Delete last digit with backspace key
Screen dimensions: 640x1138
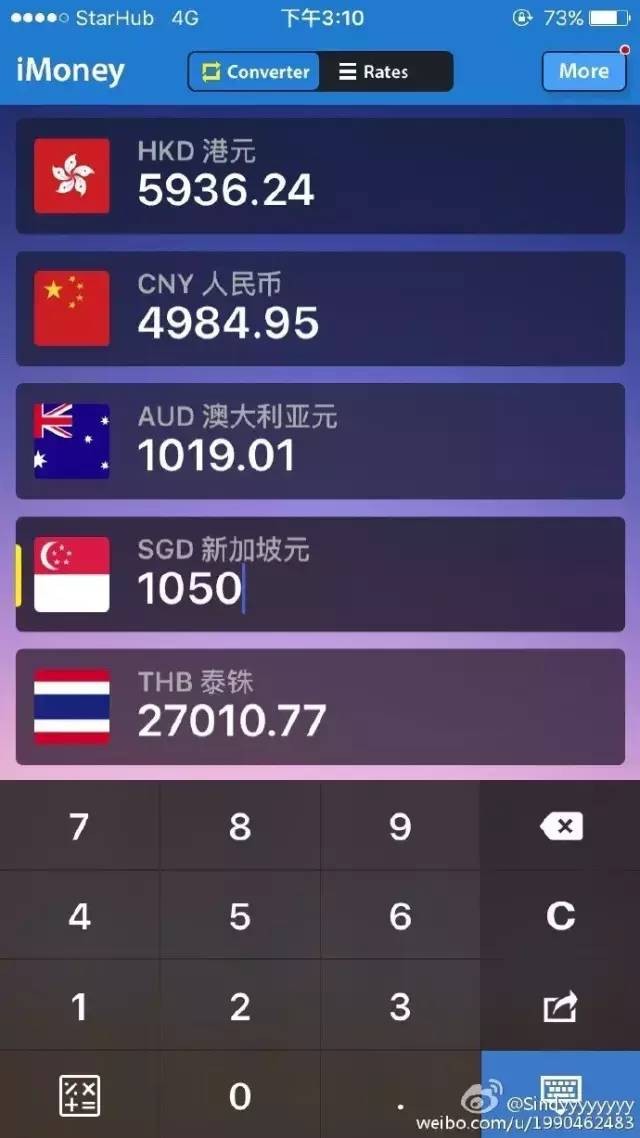(560, 826)
